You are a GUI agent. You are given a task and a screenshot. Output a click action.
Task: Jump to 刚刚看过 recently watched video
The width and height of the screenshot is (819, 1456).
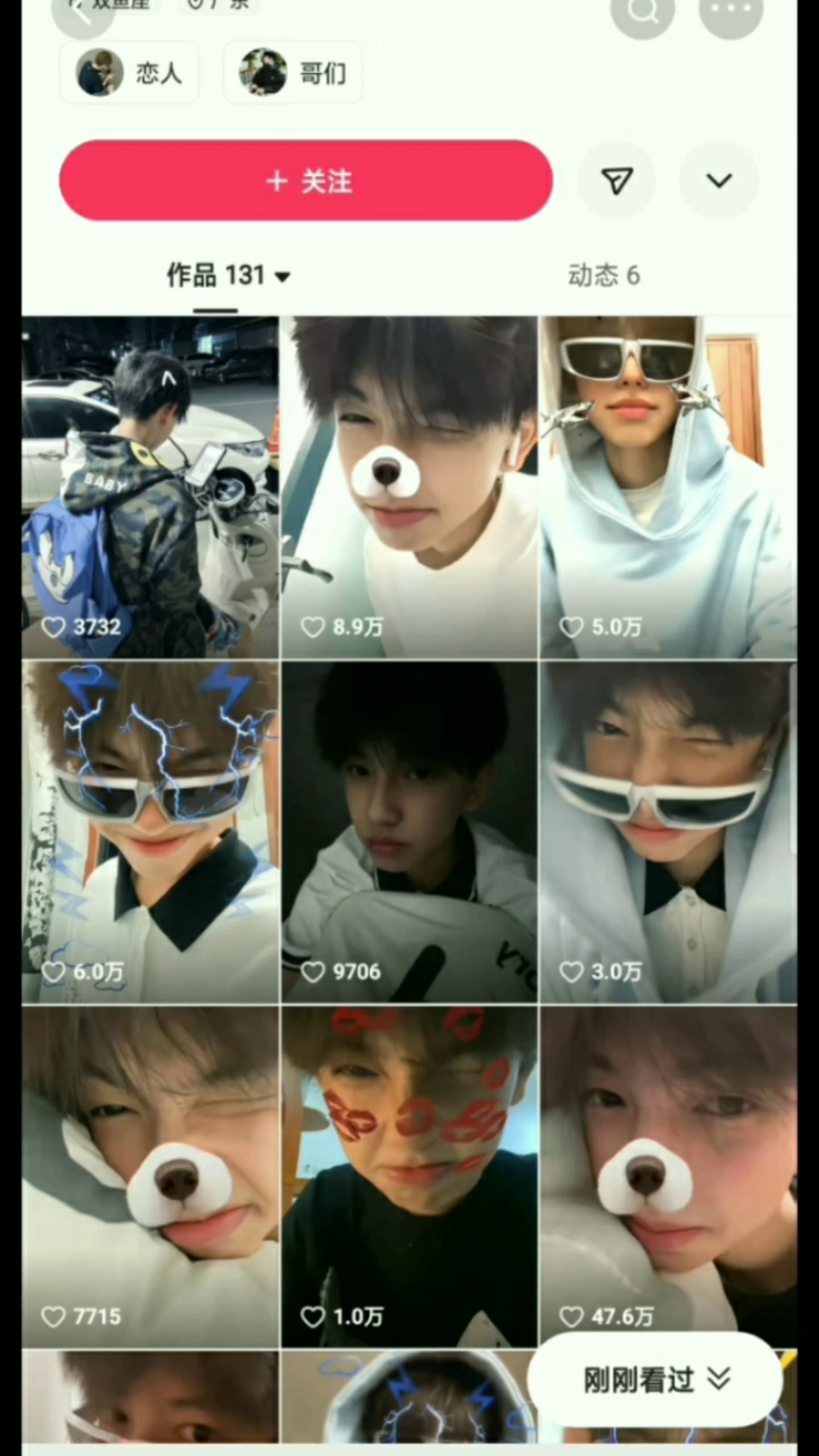pos(655,1379)
